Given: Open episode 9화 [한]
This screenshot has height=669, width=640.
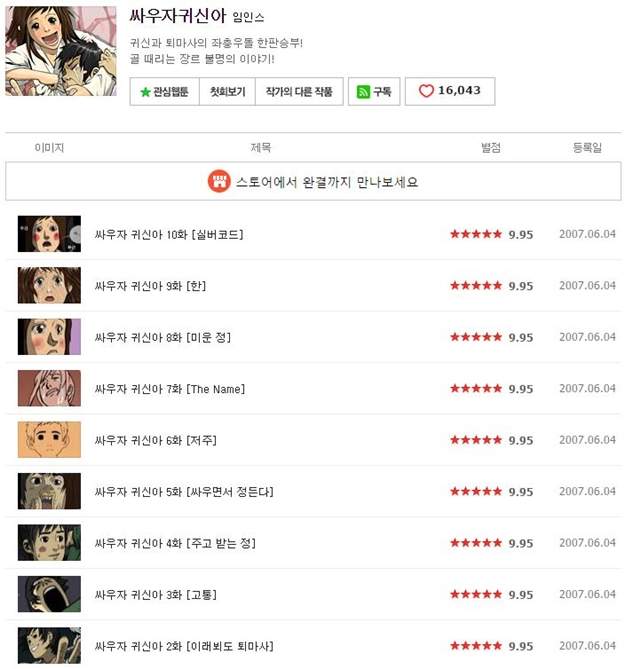Looking at the screenshot, I should (x=150, y=286).
